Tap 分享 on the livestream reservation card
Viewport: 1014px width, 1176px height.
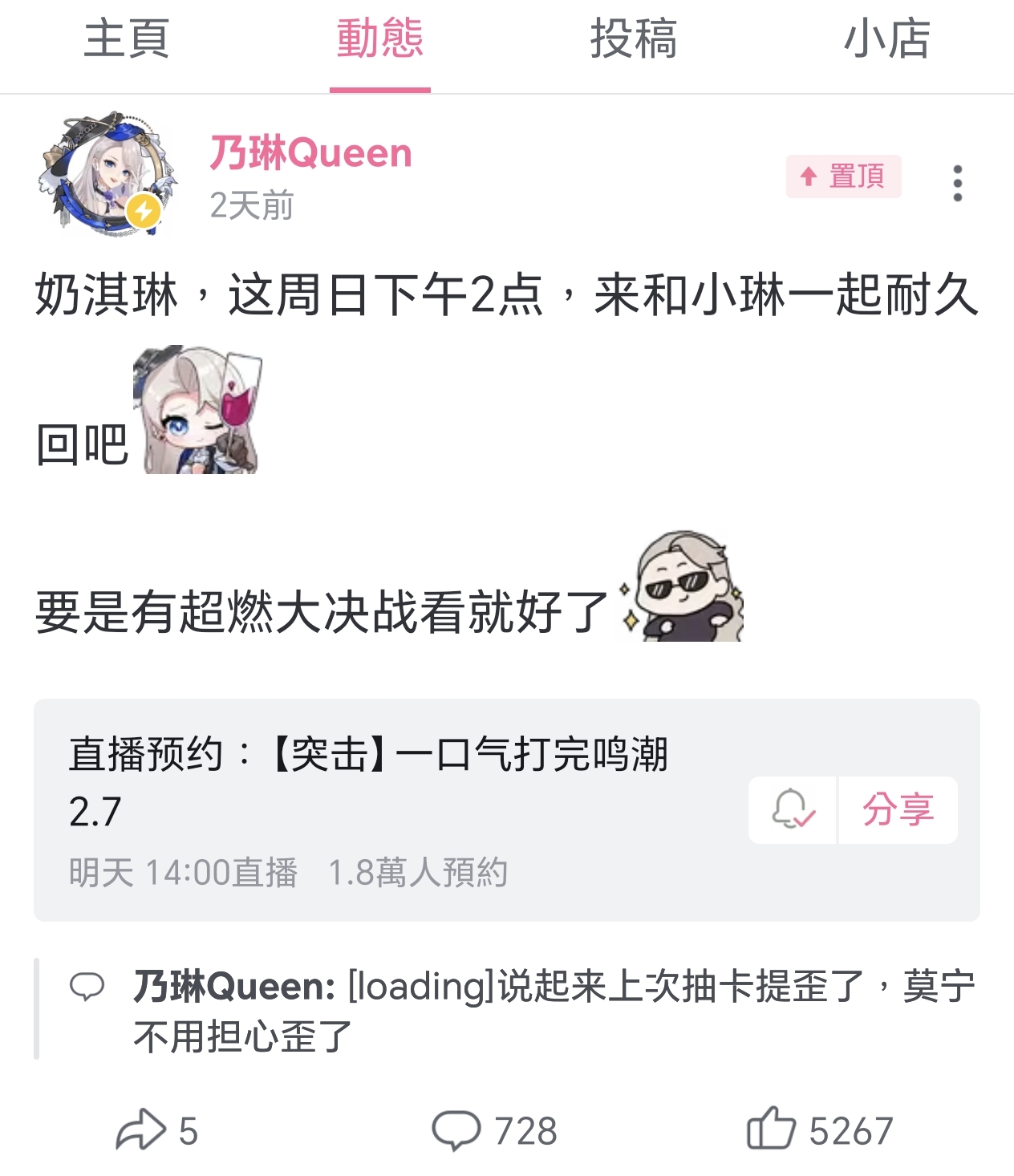pyautogui.click(x=898, y=809)
